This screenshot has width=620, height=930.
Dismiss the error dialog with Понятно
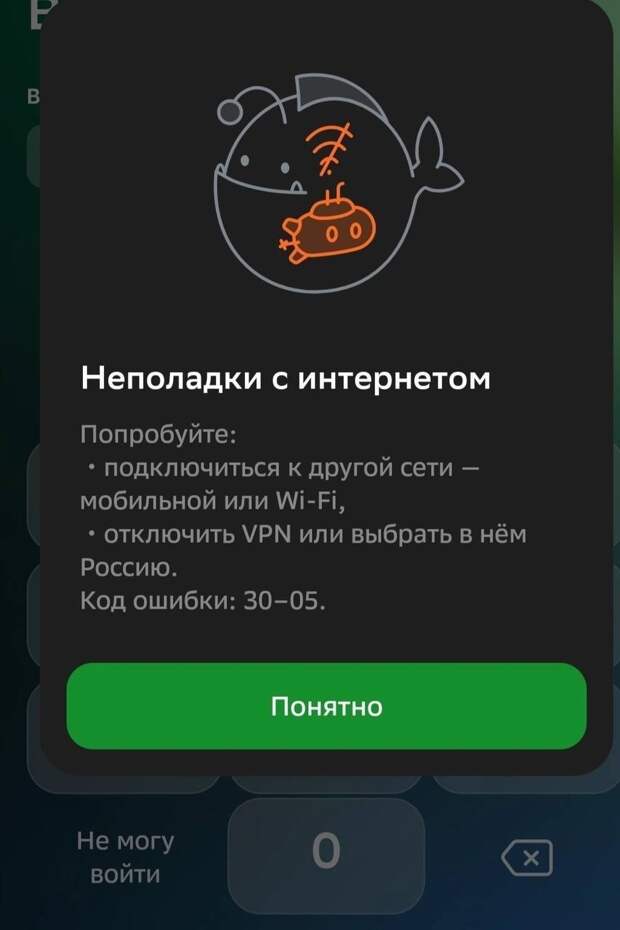[x=326, y=706]
